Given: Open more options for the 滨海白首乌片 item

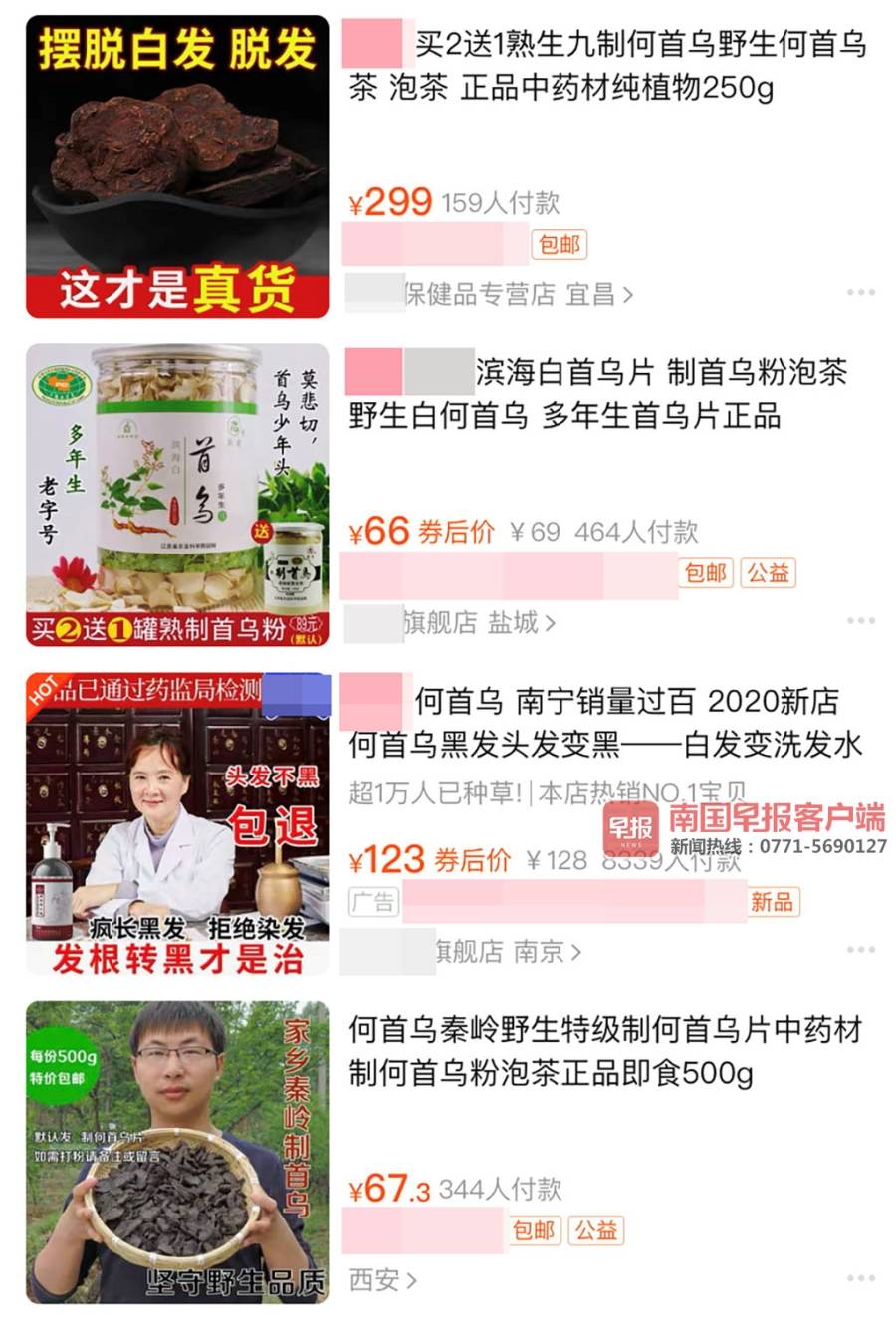Looking at the screenshot, I should 860,621.
